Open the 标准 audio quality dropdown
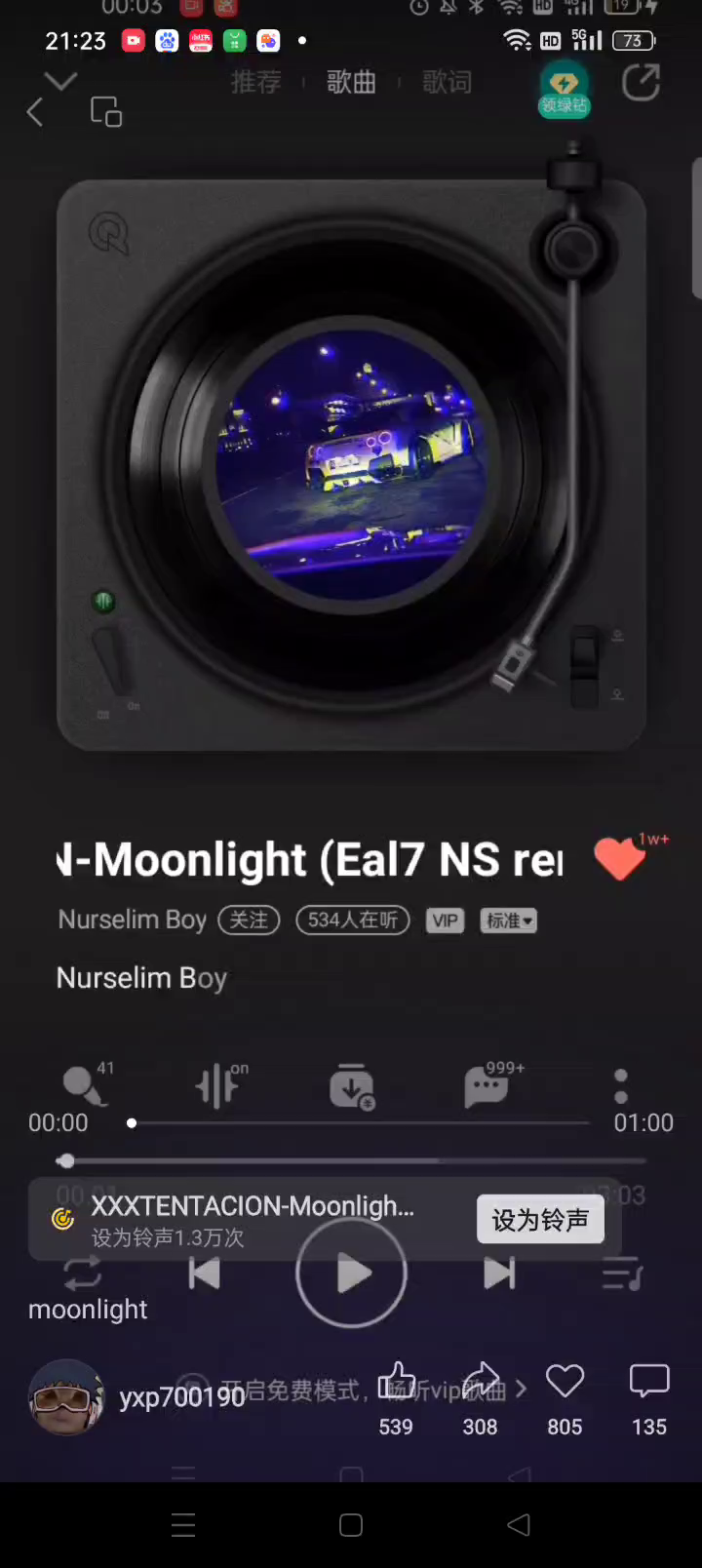This screenshot has width=702, height=1568. coord(508,921)
